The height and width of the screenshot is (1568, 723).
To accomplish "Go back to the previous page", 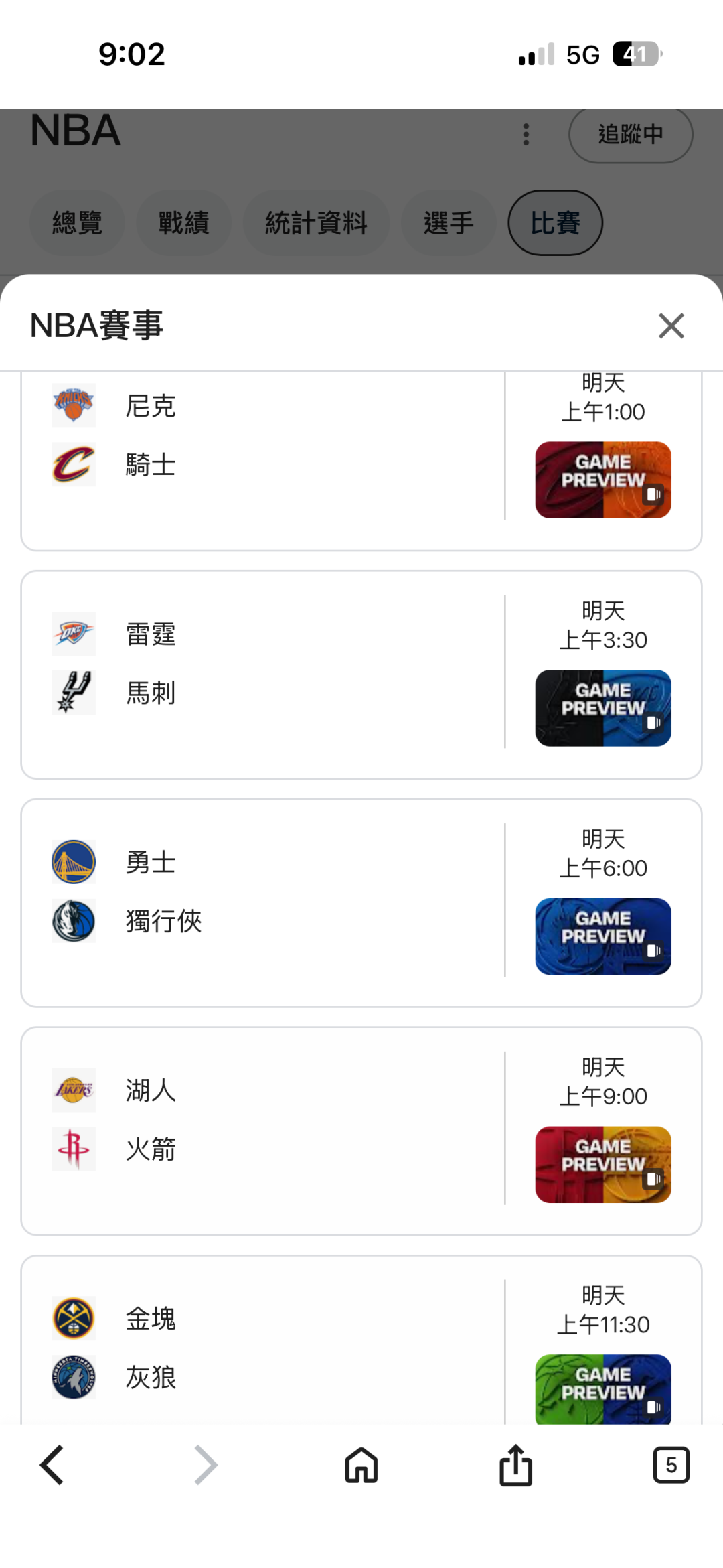I will pos(52,1465).
